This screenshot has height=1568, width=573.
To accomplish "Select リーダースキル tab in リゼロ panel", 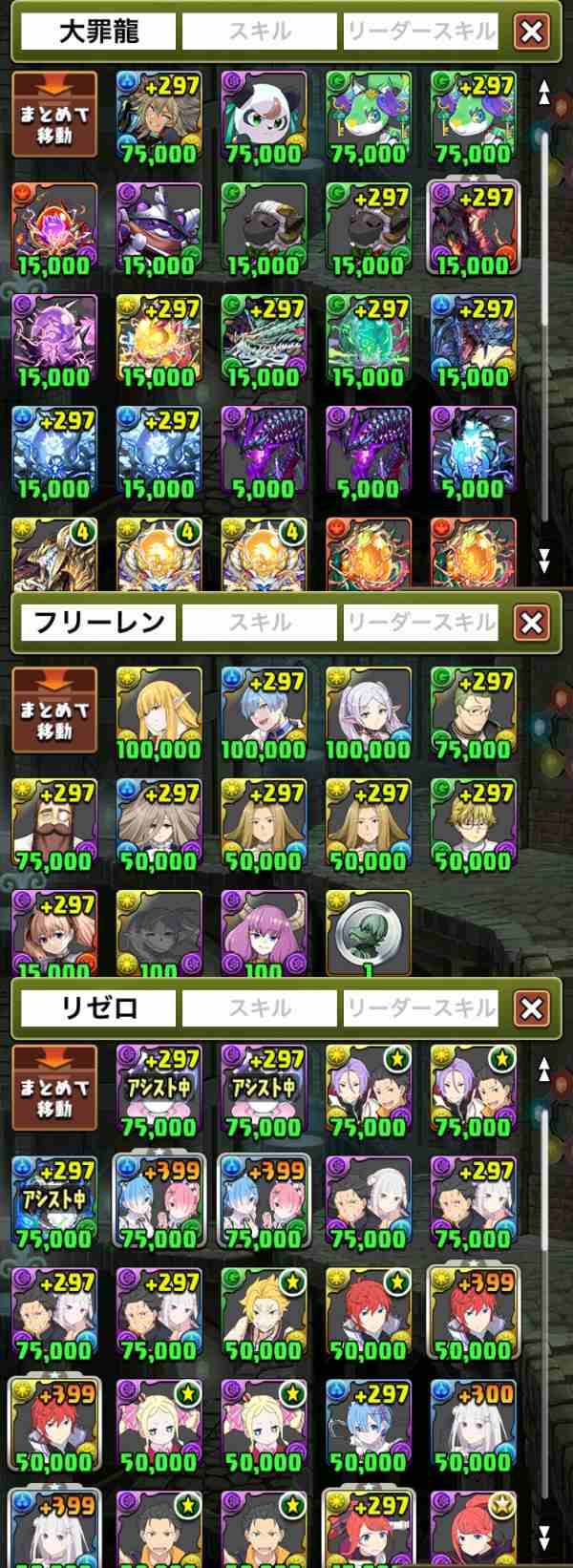I will click(421, 1008).
